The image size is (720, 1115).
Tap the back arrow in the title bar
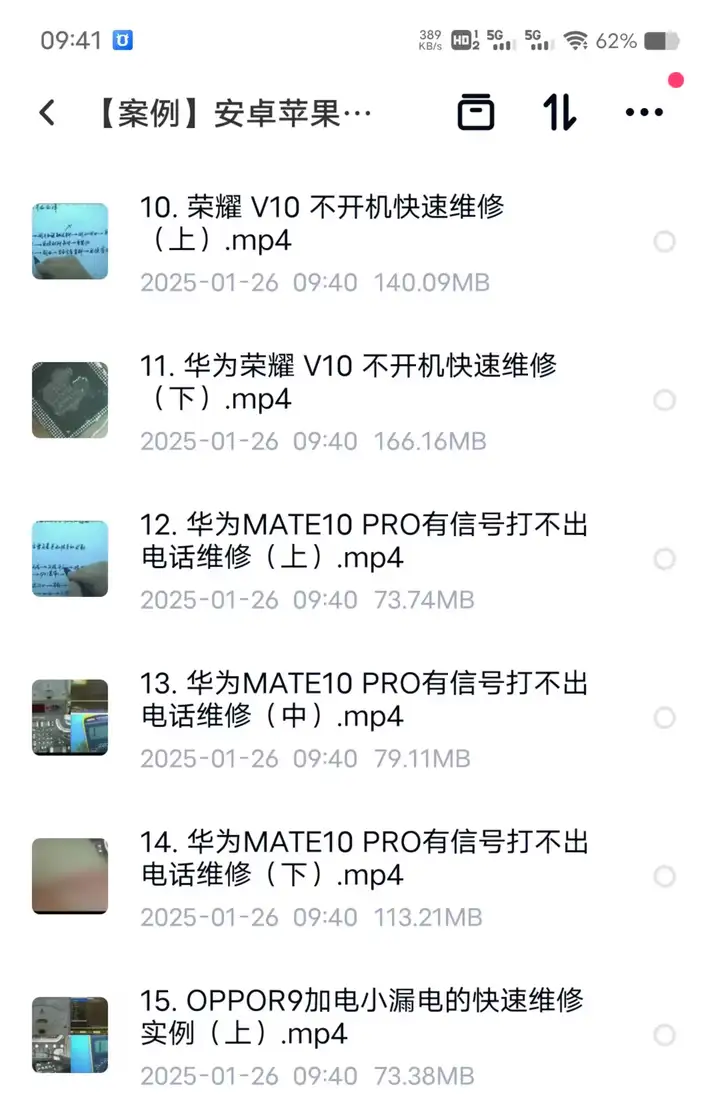point(46,112)
